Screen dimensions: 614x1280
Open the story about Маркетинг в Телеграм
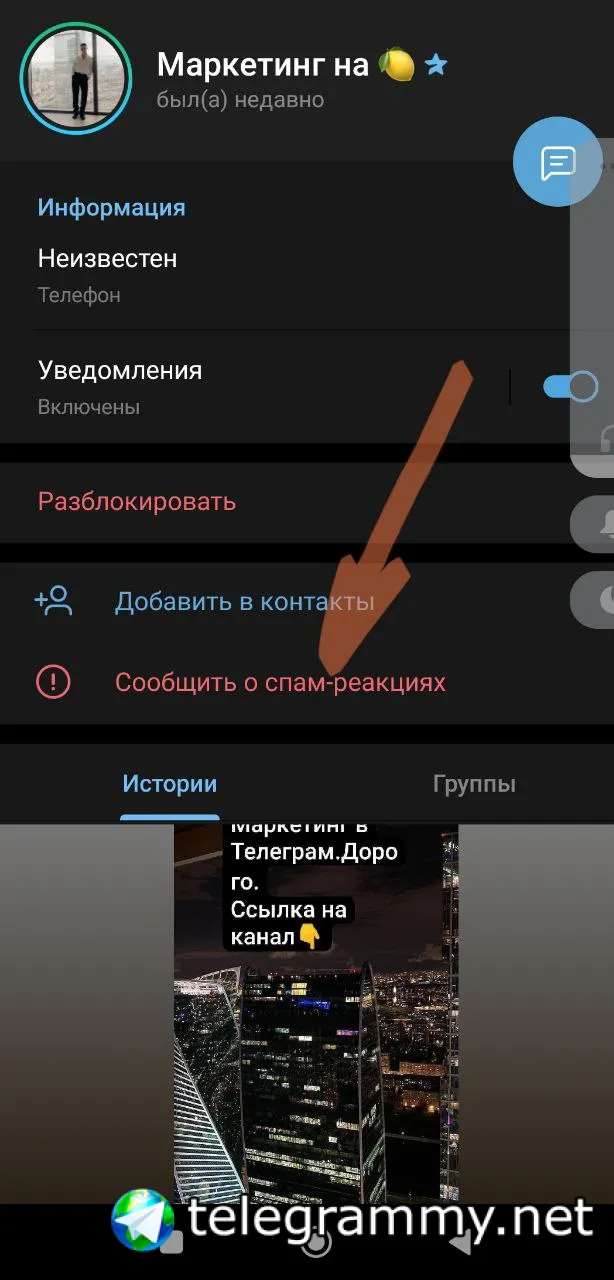tap(316, 1010)
